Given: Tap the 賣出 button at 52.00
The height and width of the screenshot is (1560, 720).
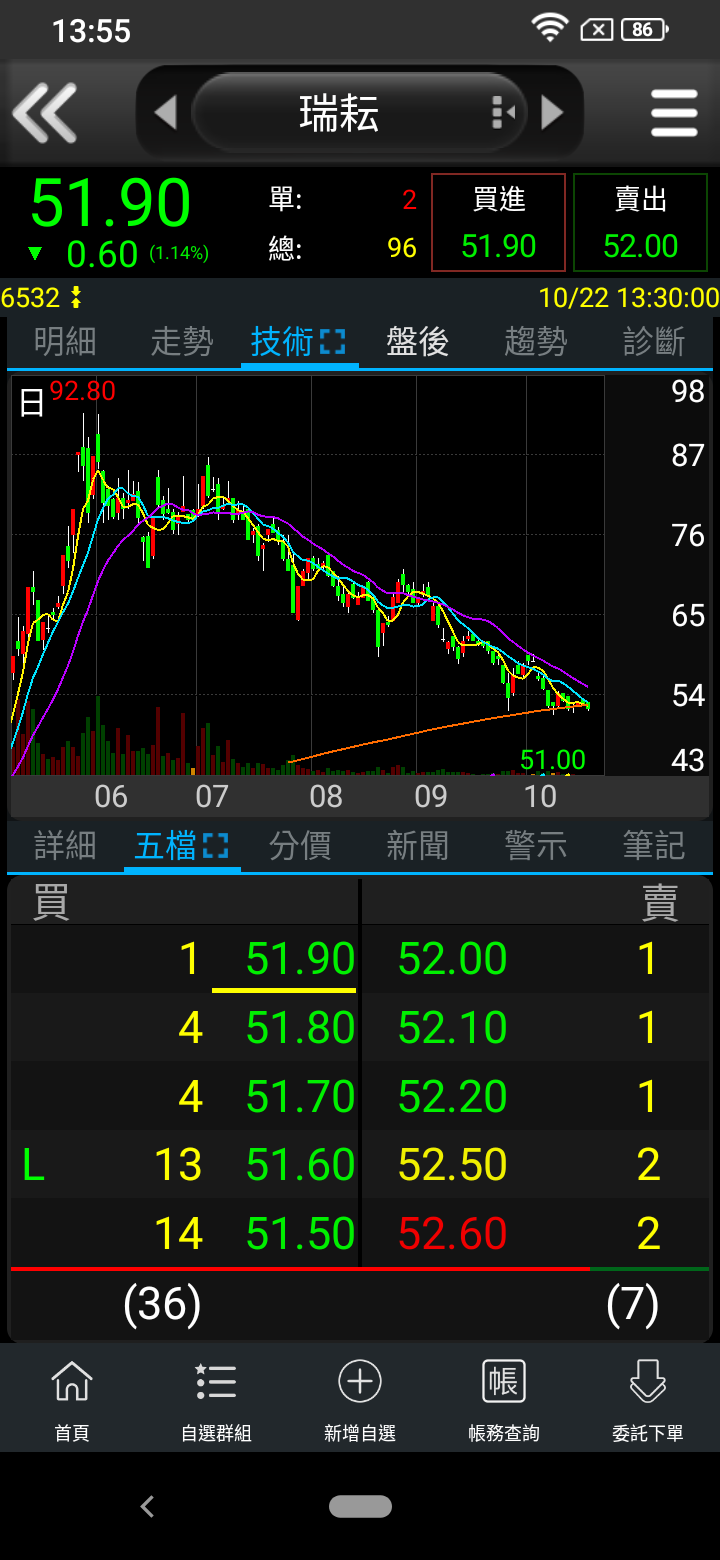Looking at the screenshot, I should click(x=640, y=223).
